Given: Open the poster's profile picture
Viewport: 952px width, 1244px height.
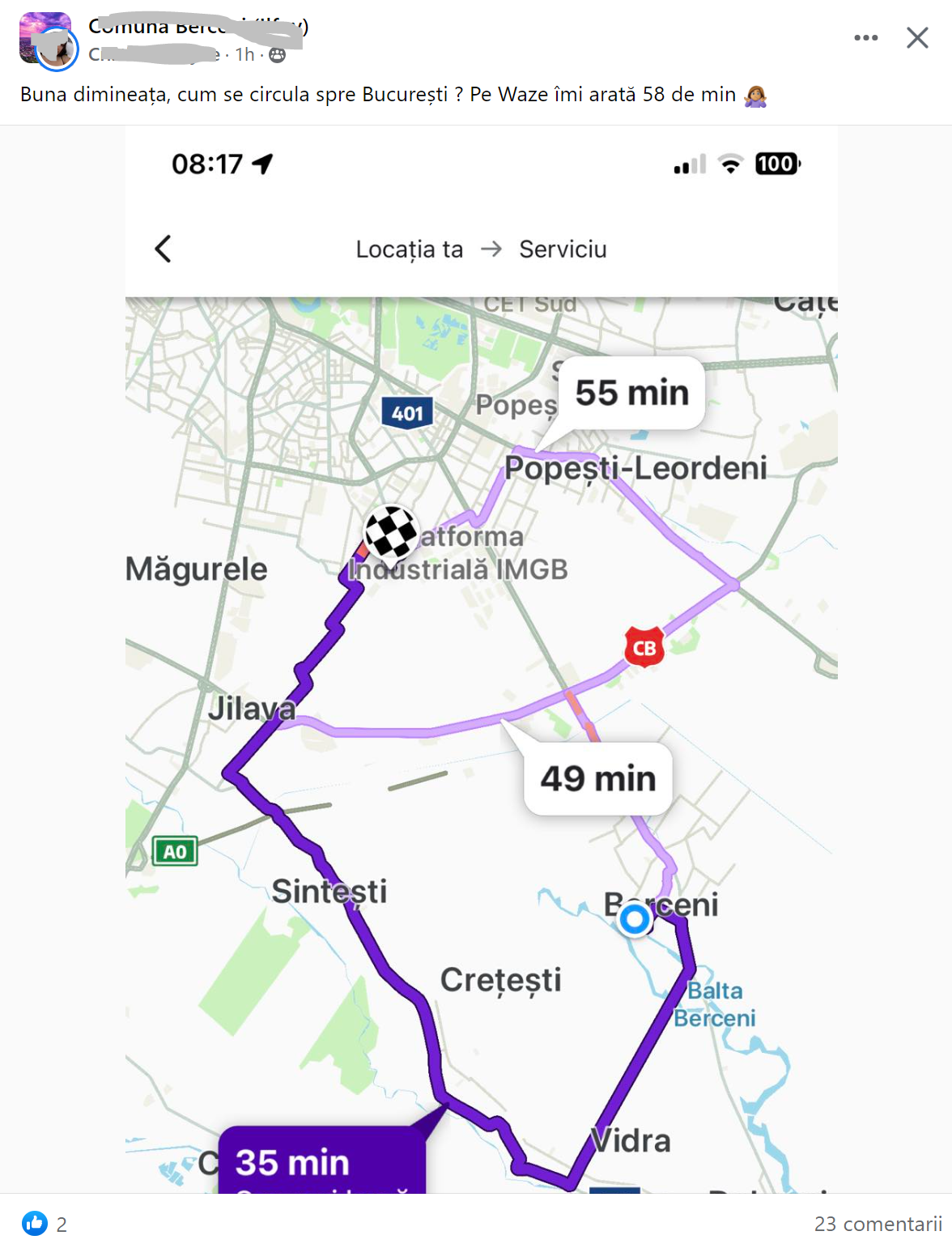Looking at the screenshot, I should (x=56, y=48).
